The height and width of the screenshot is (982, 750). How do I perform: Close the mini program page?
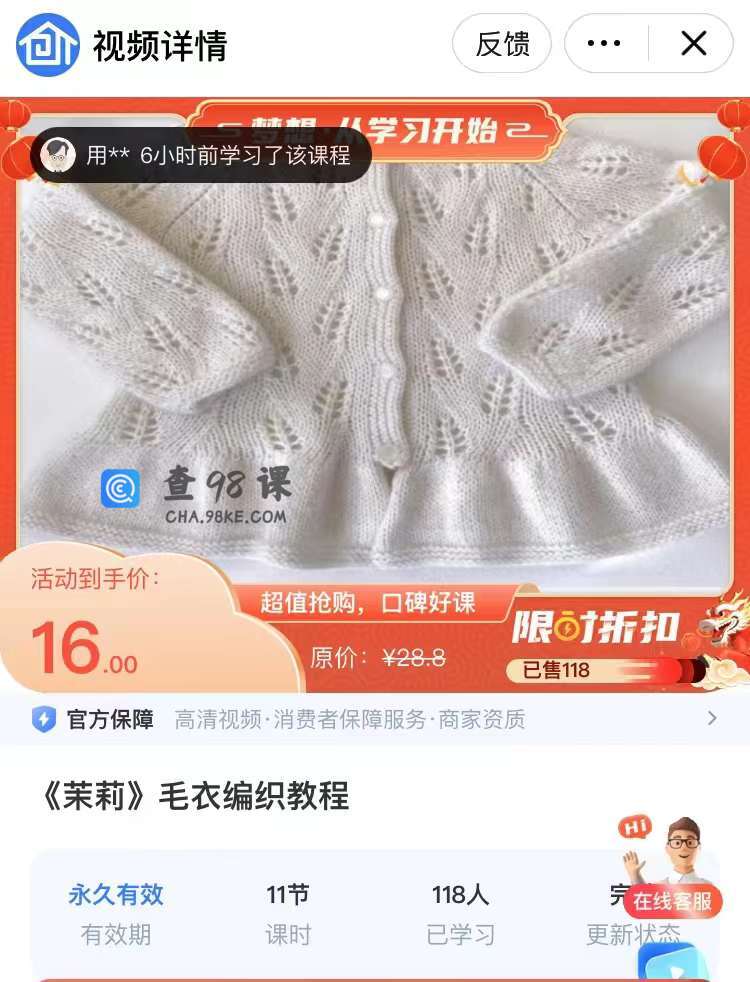[x=693, y=44]
